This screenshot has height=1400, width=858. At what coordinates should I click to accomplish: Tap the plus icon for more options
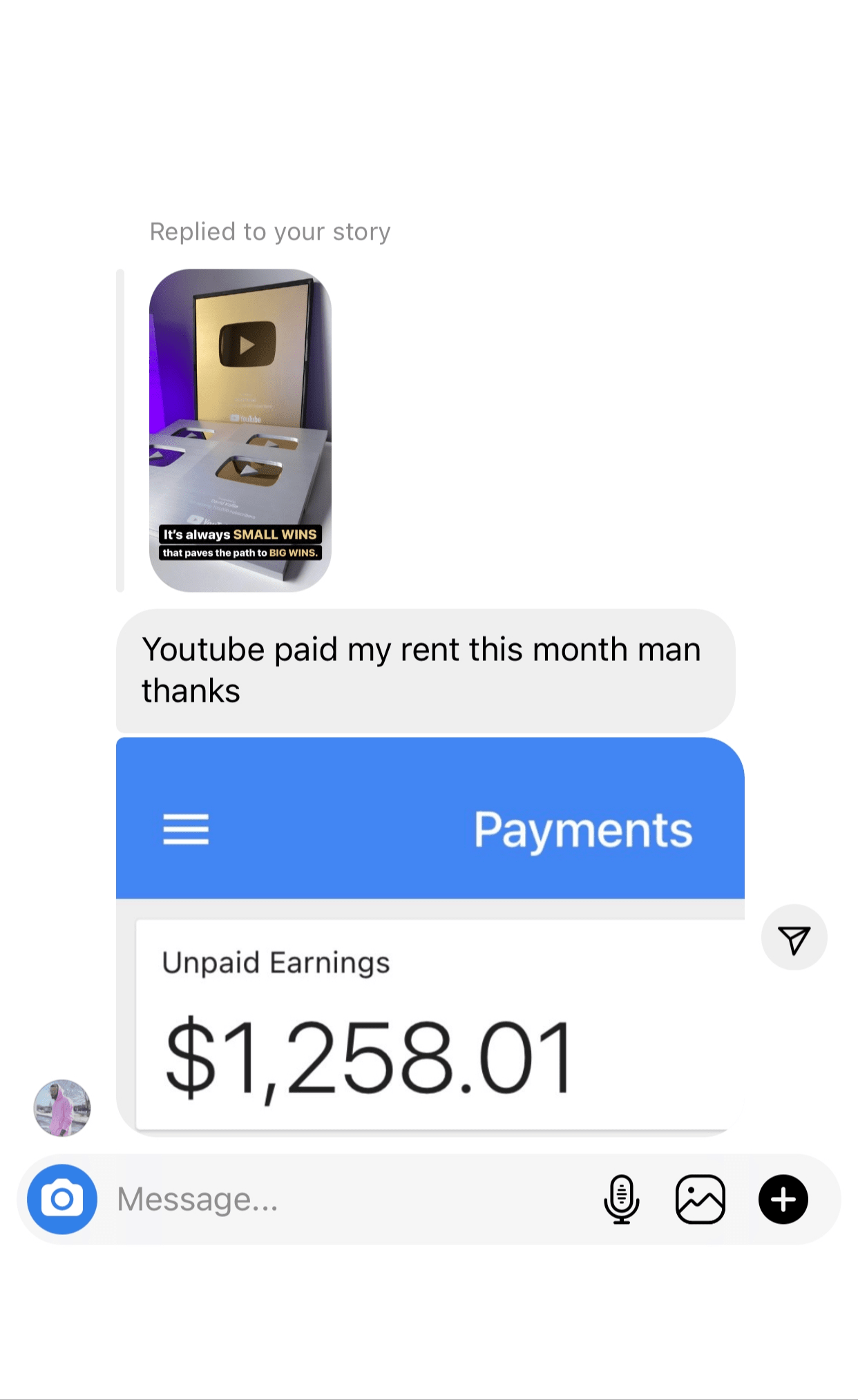pyautogui.click(x=783, y=1200)
